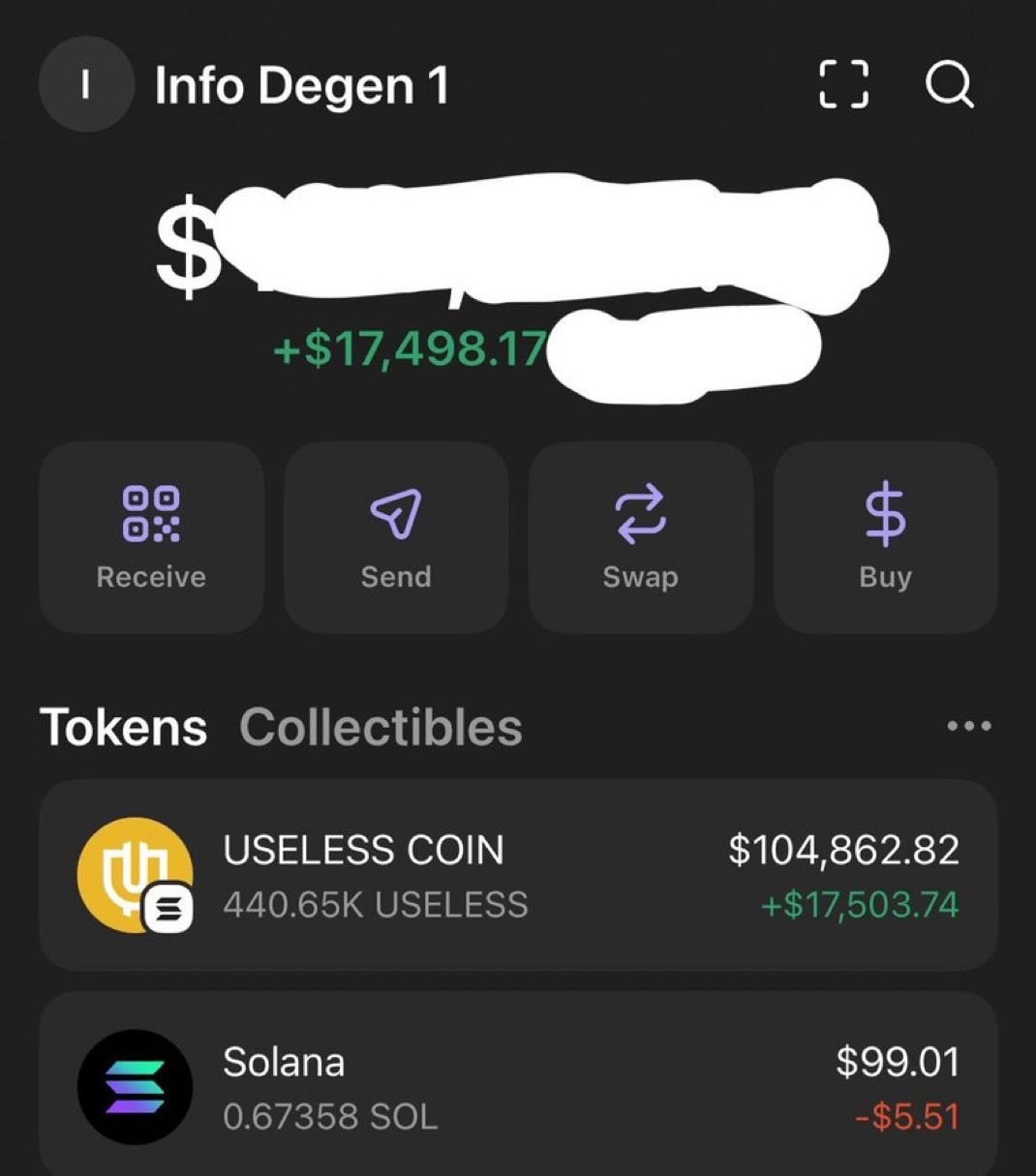This screenshot has width=1036, height=1176.
Task: Open the QR code scanner
Action: pos(843,85)
